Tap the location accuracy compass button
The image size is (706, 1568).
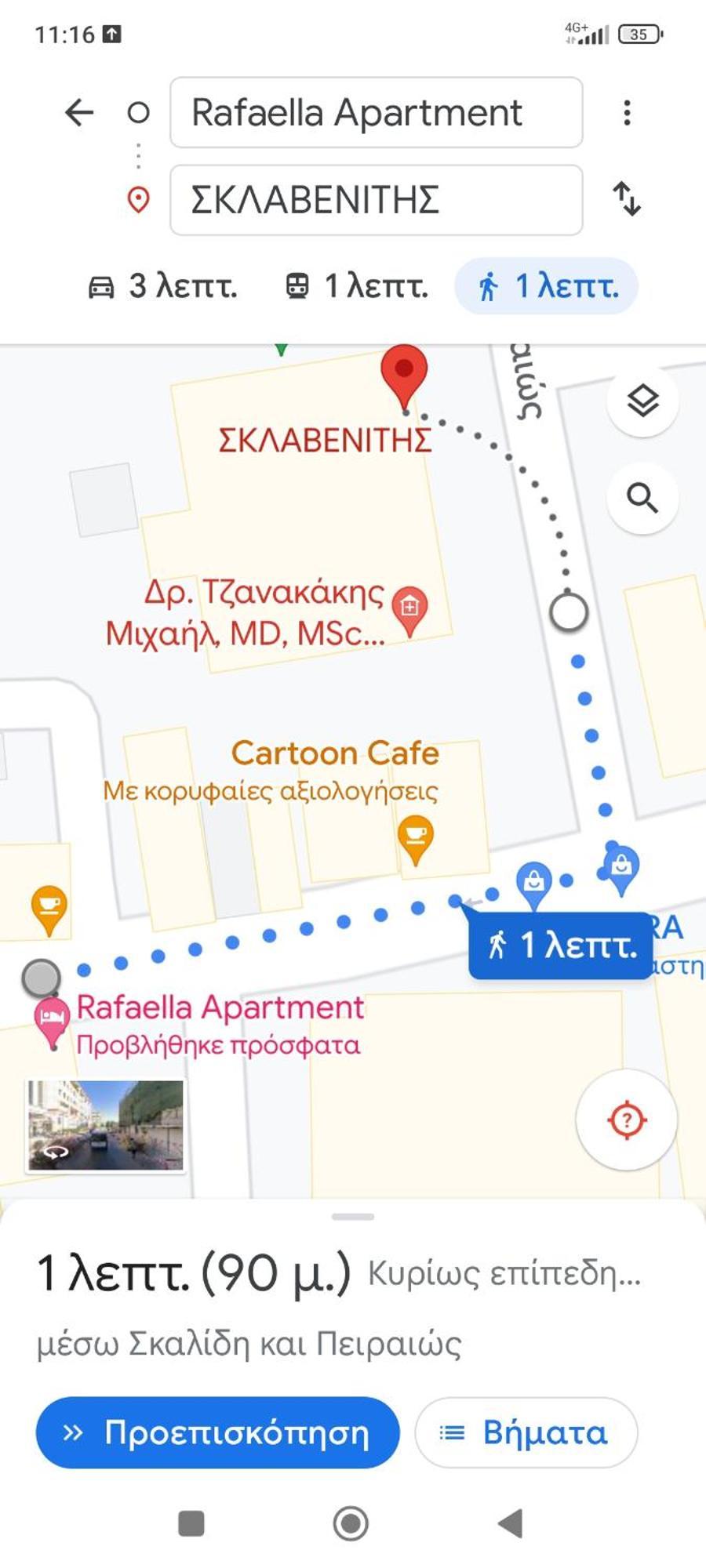click(x=626, y=1120)
